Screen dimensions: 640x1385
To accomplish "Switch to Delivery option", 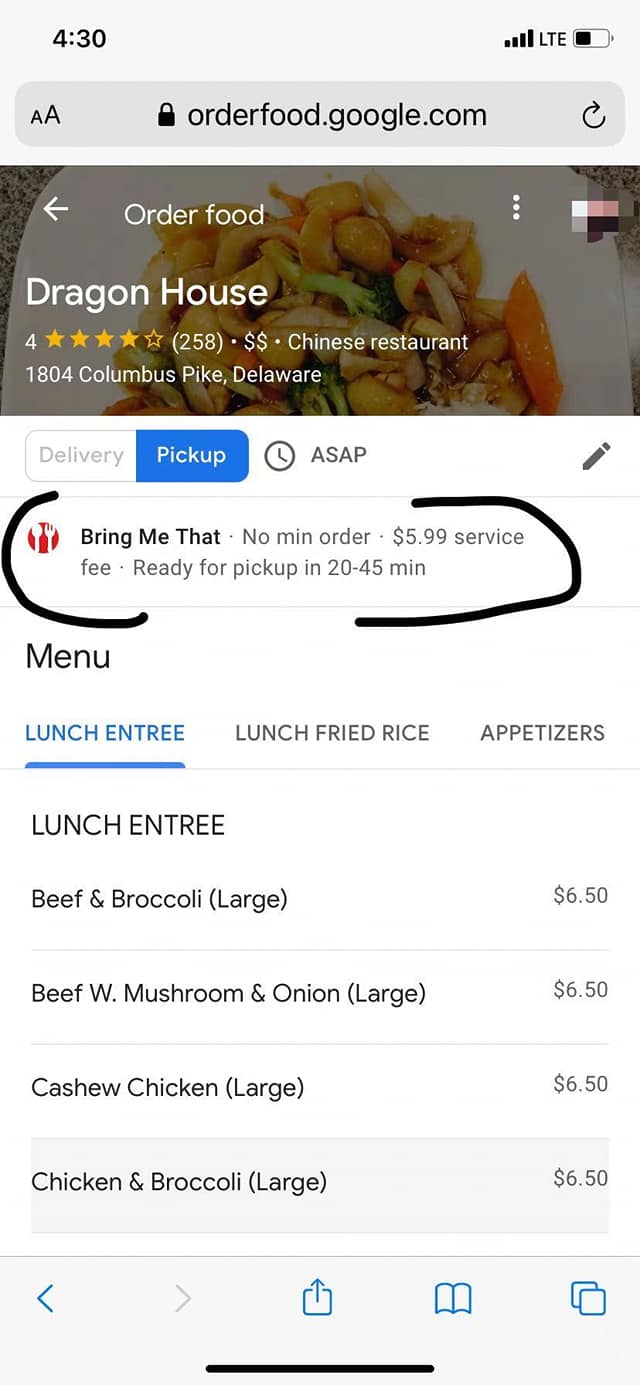I will tap(81, 455).
